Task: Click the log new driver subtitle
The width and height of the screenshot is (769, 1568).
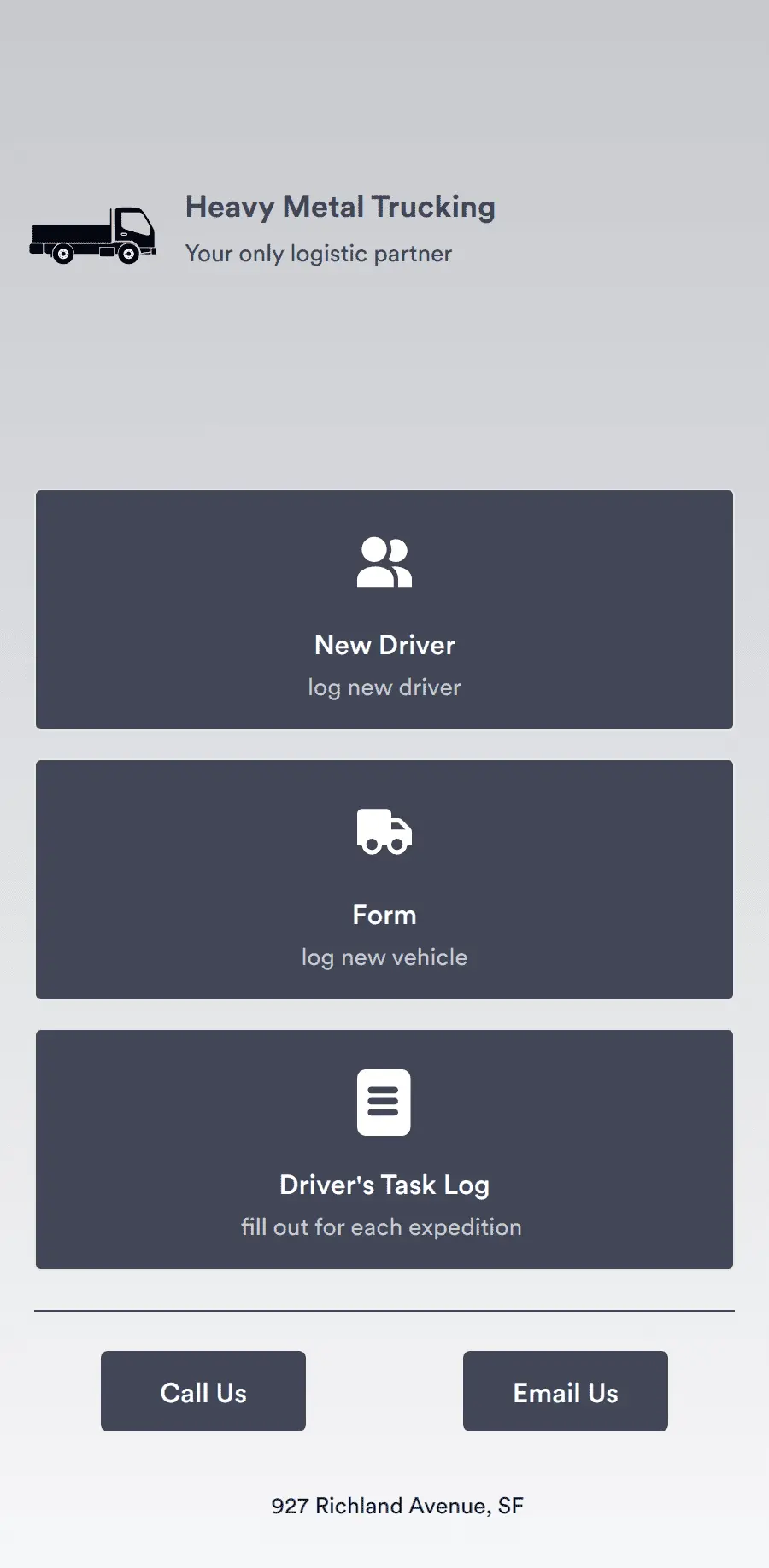Action: click(384, 687)
